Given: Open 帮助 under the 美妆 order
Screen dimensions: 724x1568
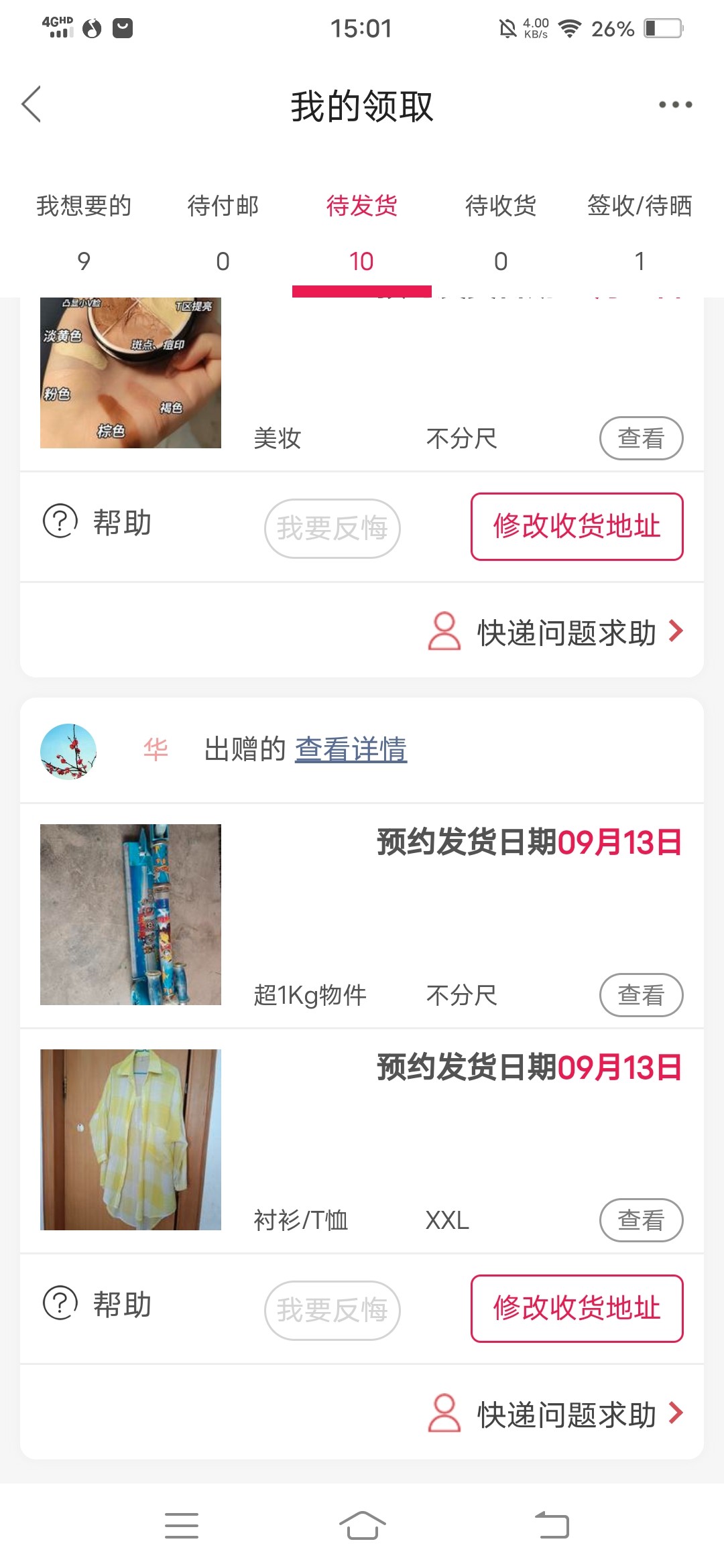Looking at the screenshot, I should tap(98, 522).
